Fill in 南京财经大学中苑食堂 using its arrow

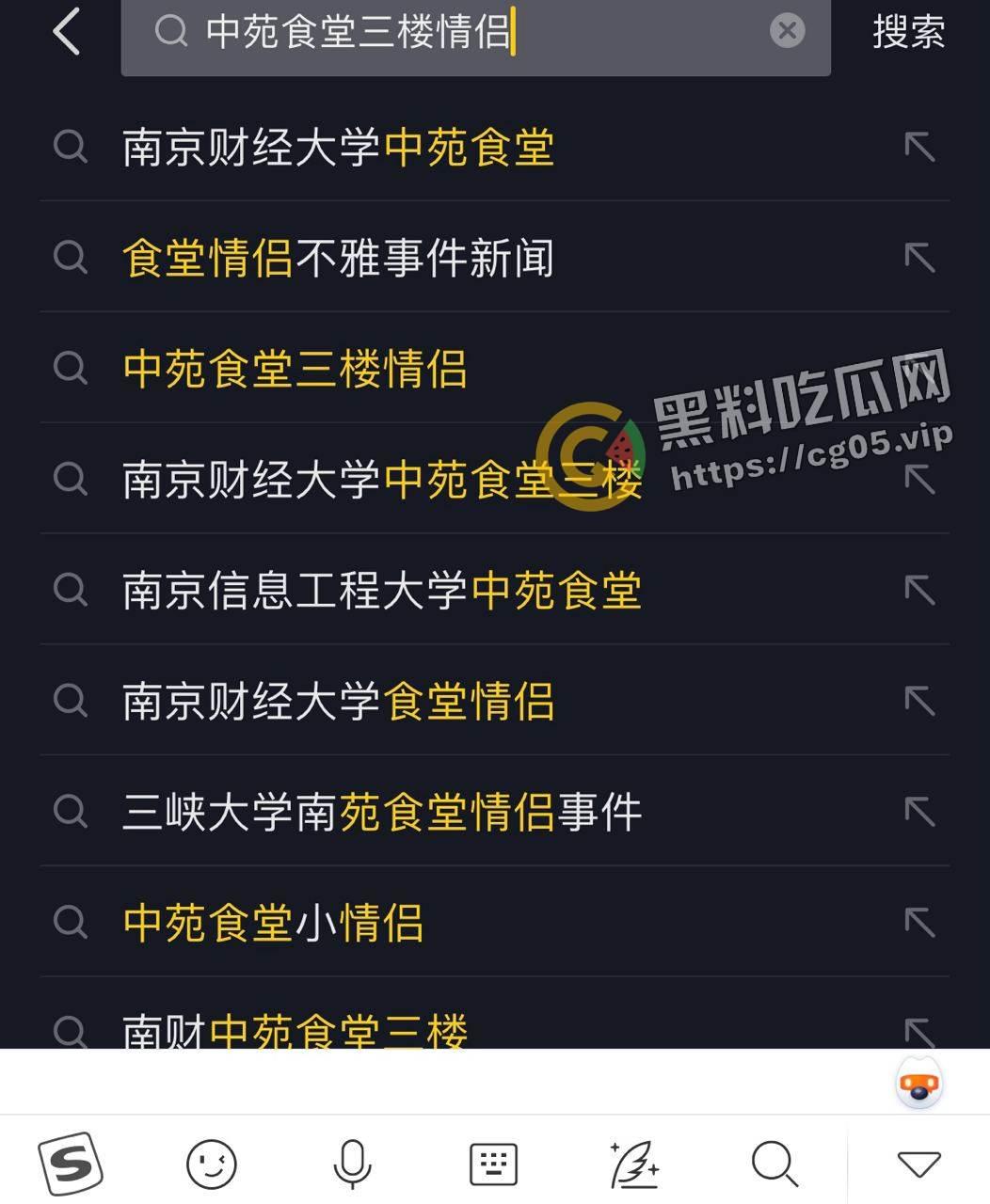[x=919, y=148]
